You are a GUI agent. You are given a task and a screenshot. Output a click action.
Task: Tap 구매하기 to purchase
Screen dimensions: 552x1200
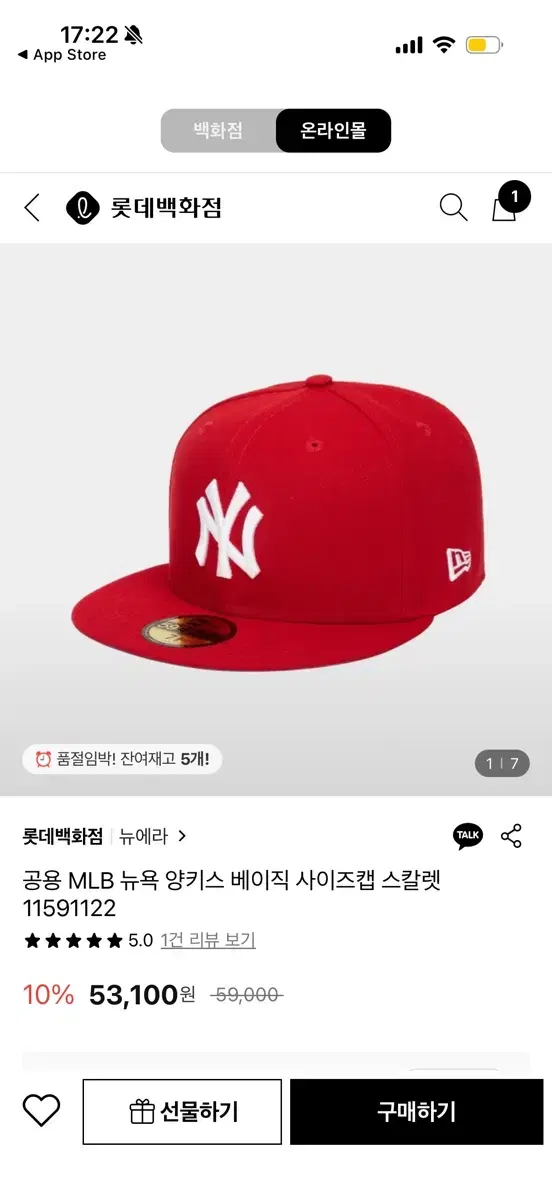(x=417, y=1111)
